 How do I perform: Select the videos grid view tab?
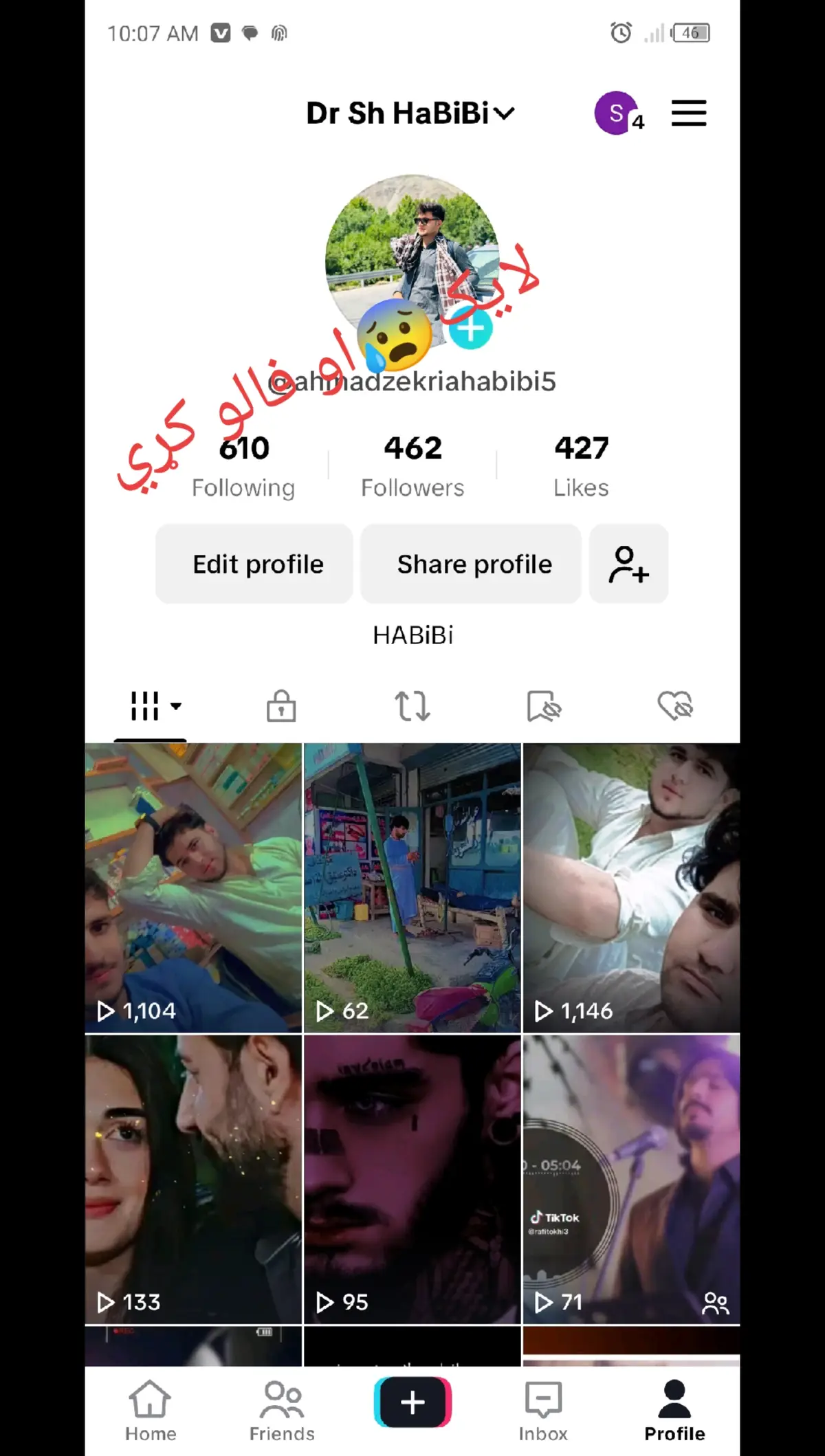click(x=144, y=705)
